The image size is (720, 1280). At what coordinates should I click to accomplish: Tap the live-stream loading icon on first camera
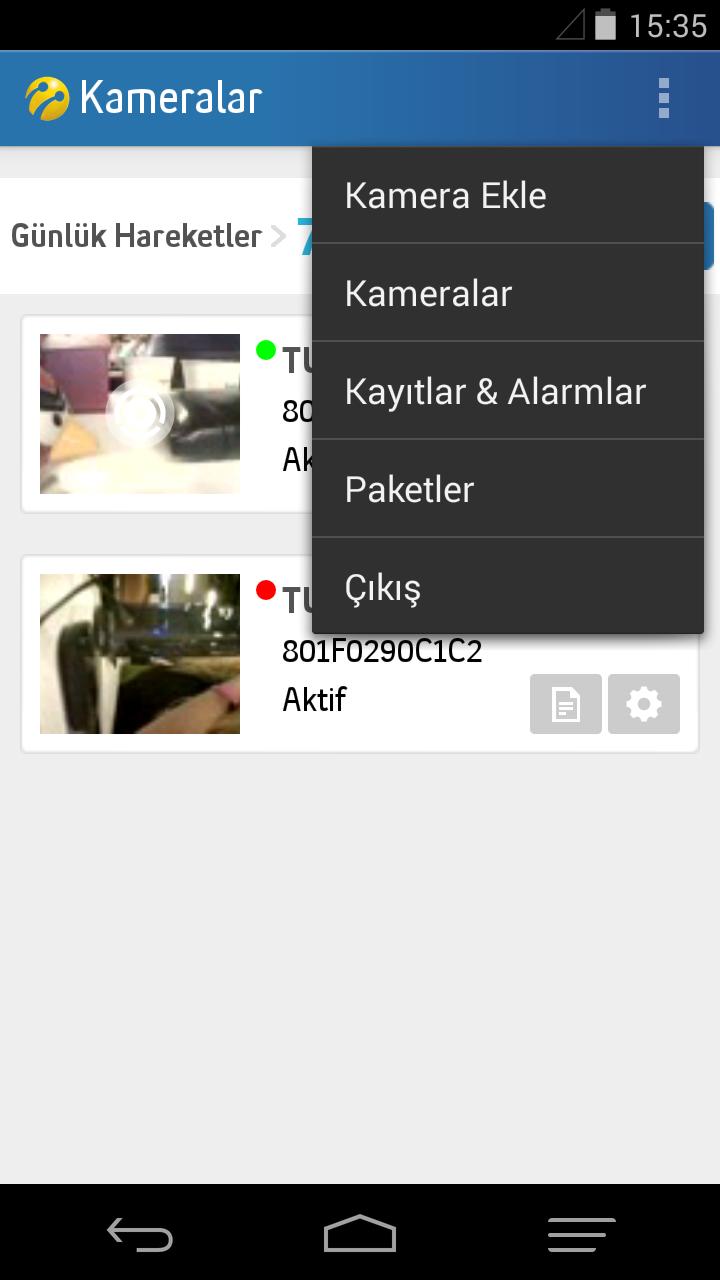coord(139,413)
